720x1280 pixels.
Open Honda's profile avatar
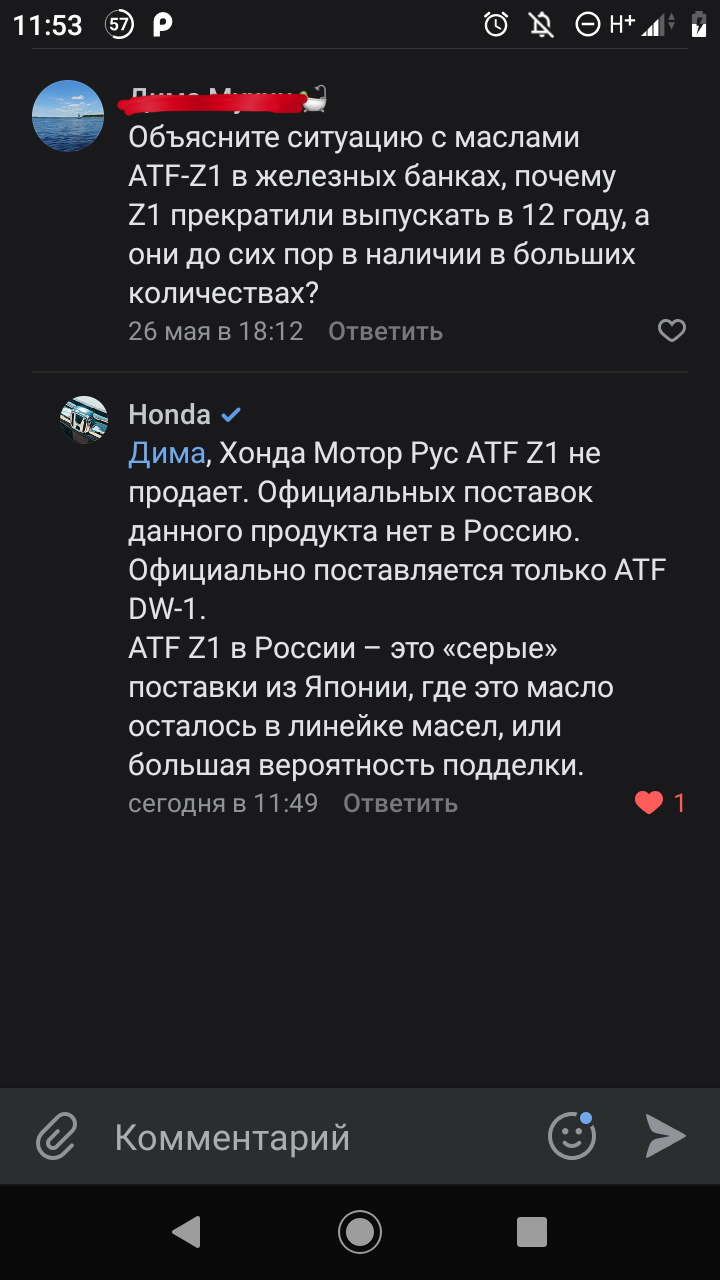84,419
